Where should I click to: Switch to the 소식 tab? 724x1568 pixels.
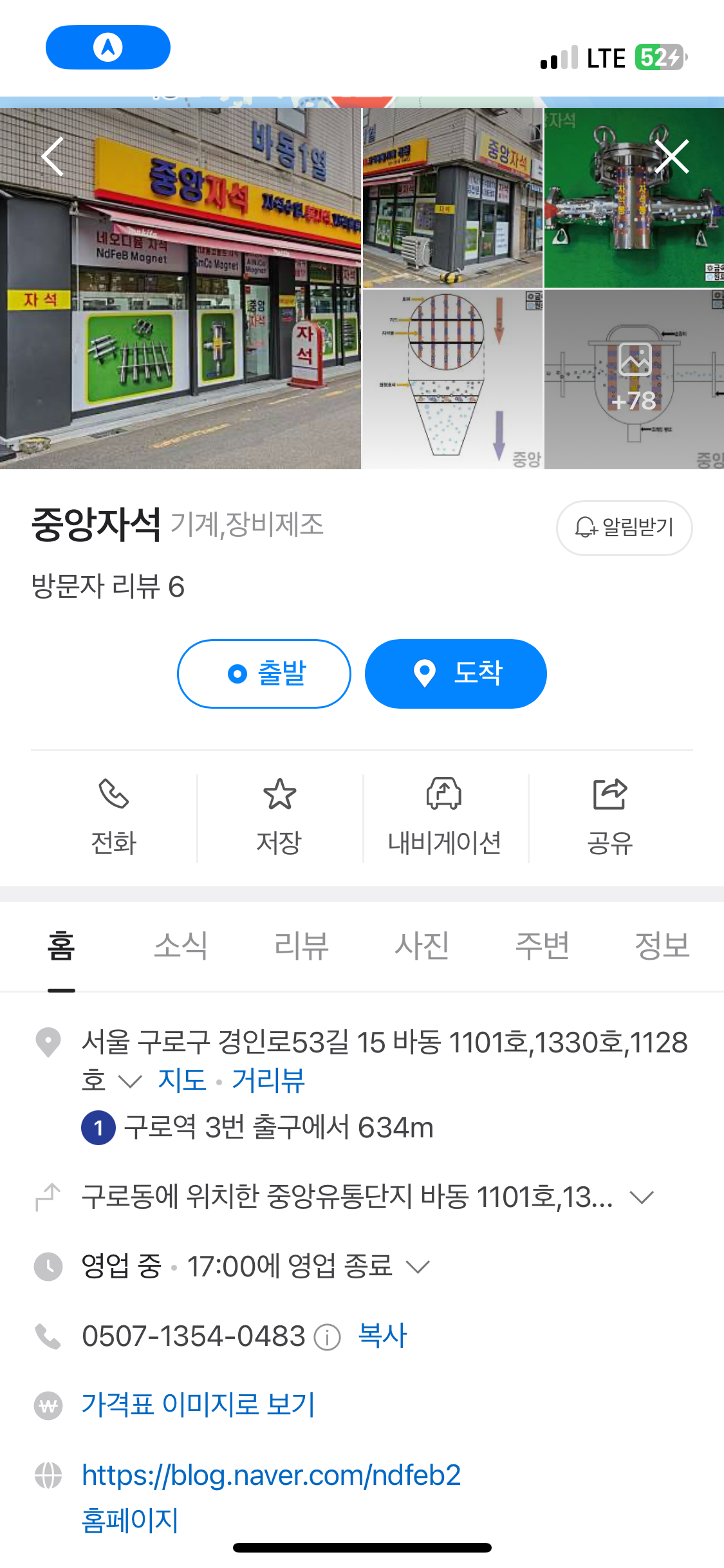click(x=181, y=946)
